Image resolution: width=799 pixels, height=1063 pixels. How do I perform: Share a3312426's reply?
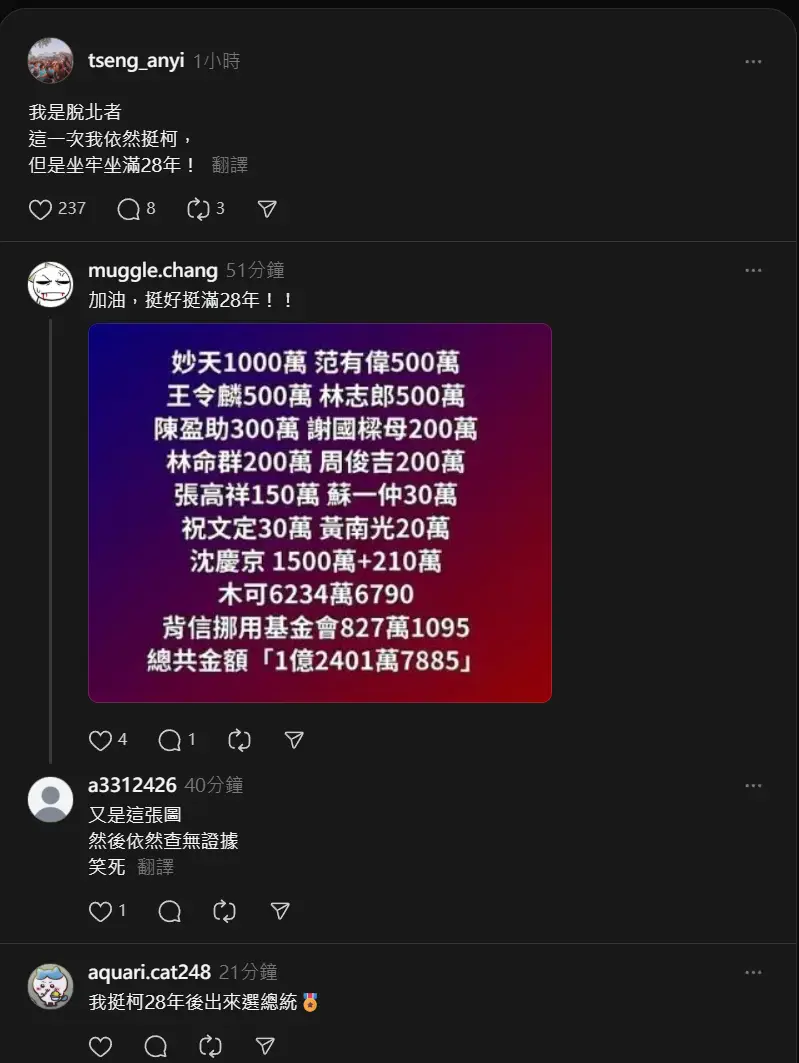coord(280,911)
